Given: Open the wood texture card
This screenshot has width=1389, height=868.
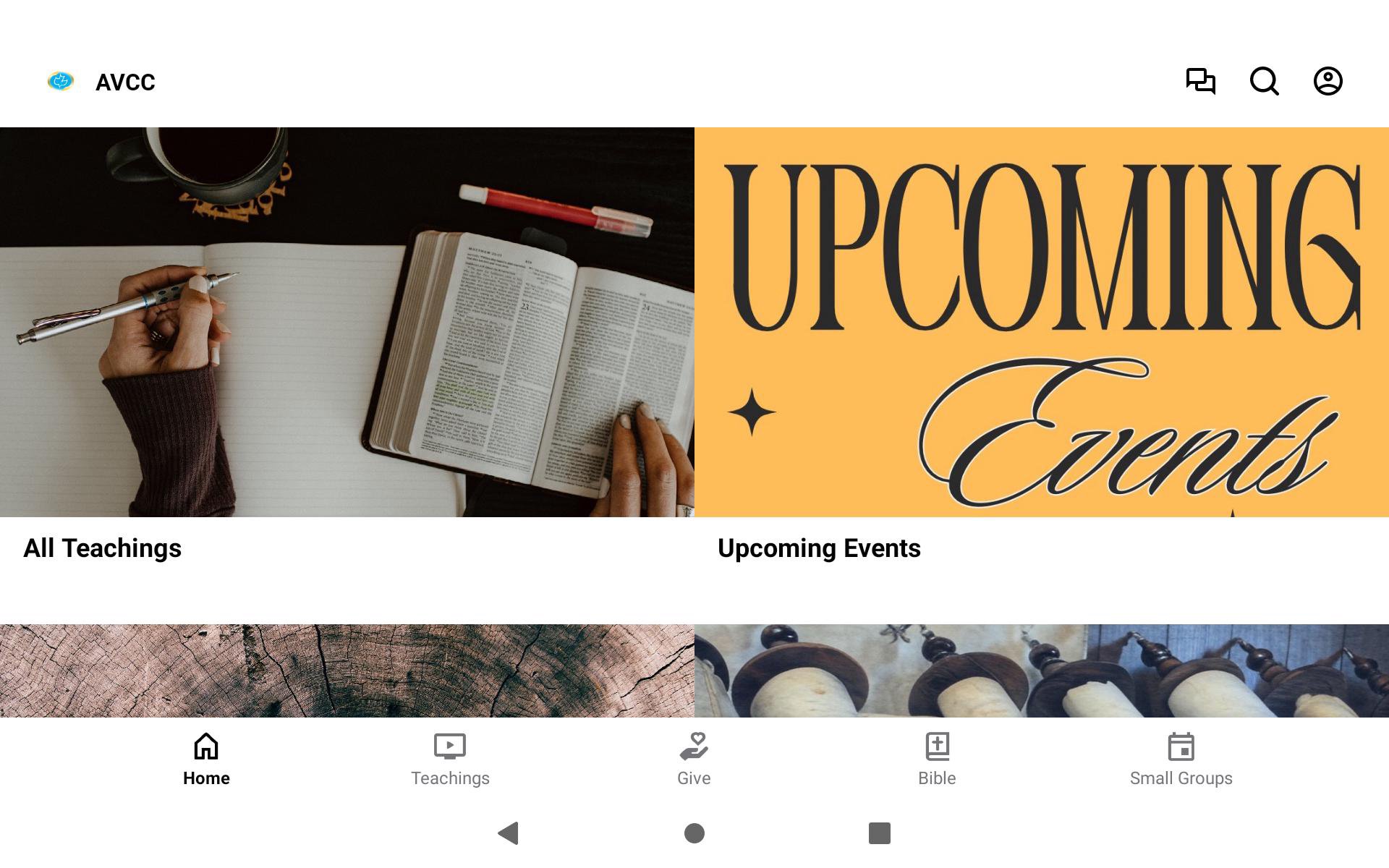Looking at the screenshot, I should pyautogui.click(x=347, y=671).
